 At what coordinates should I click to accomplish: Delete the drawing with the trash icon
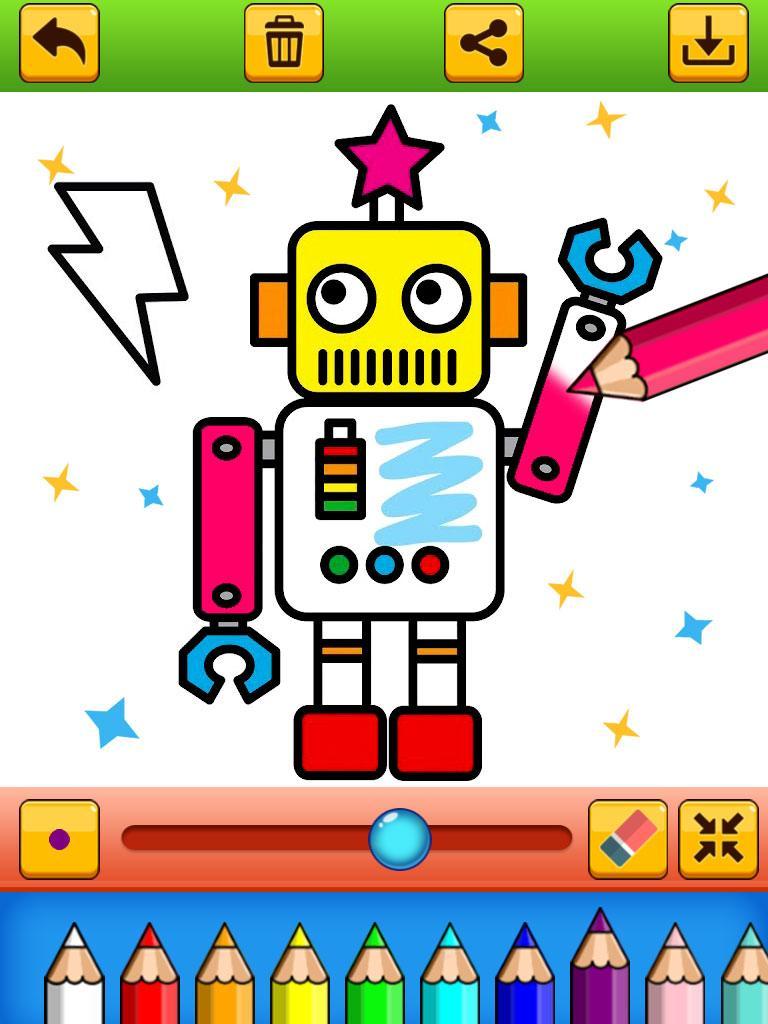click(x=284, y=43)
